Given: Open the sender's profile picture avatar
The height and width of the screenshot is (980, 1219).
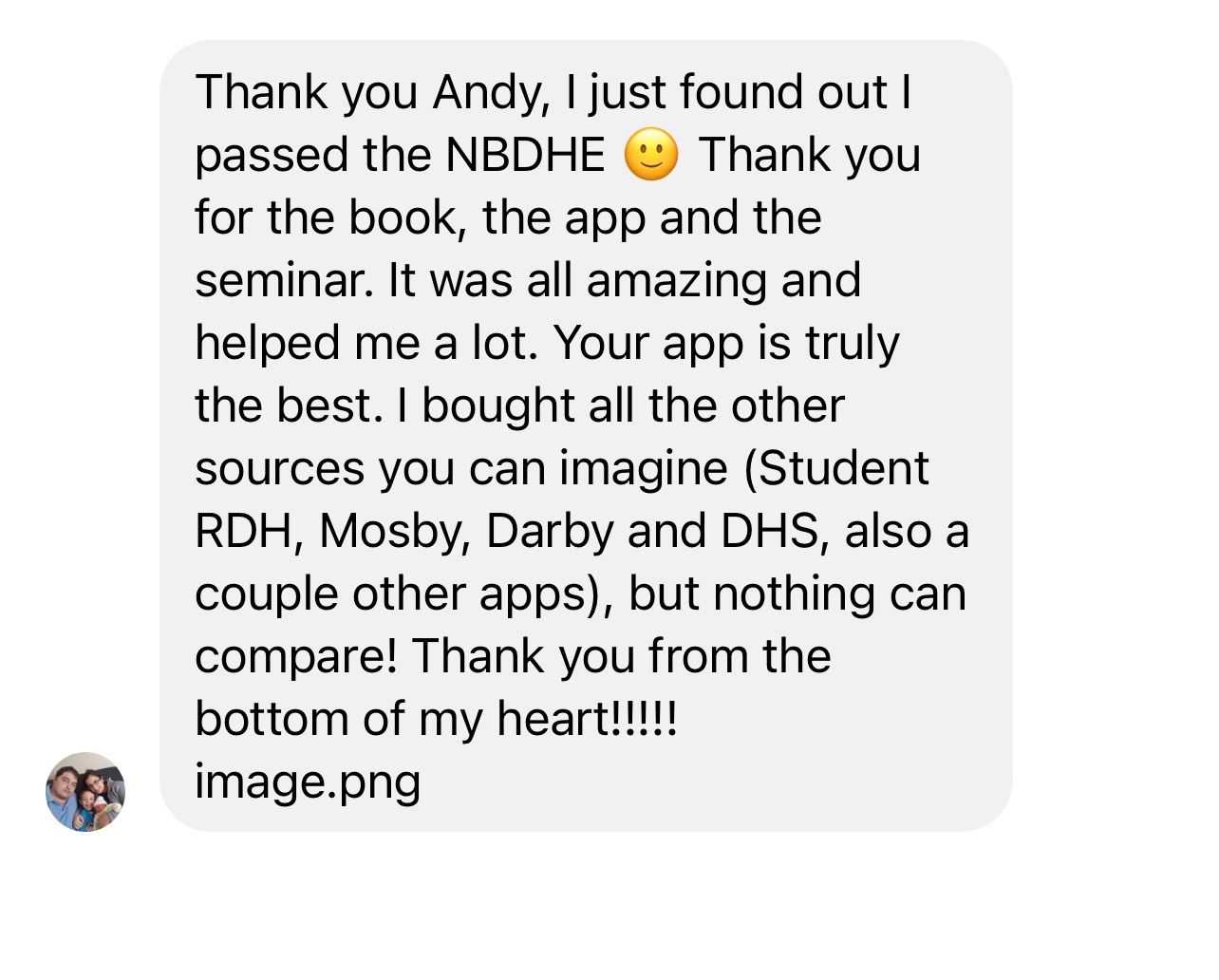Looking at the screenshot, I should [85, 791].
